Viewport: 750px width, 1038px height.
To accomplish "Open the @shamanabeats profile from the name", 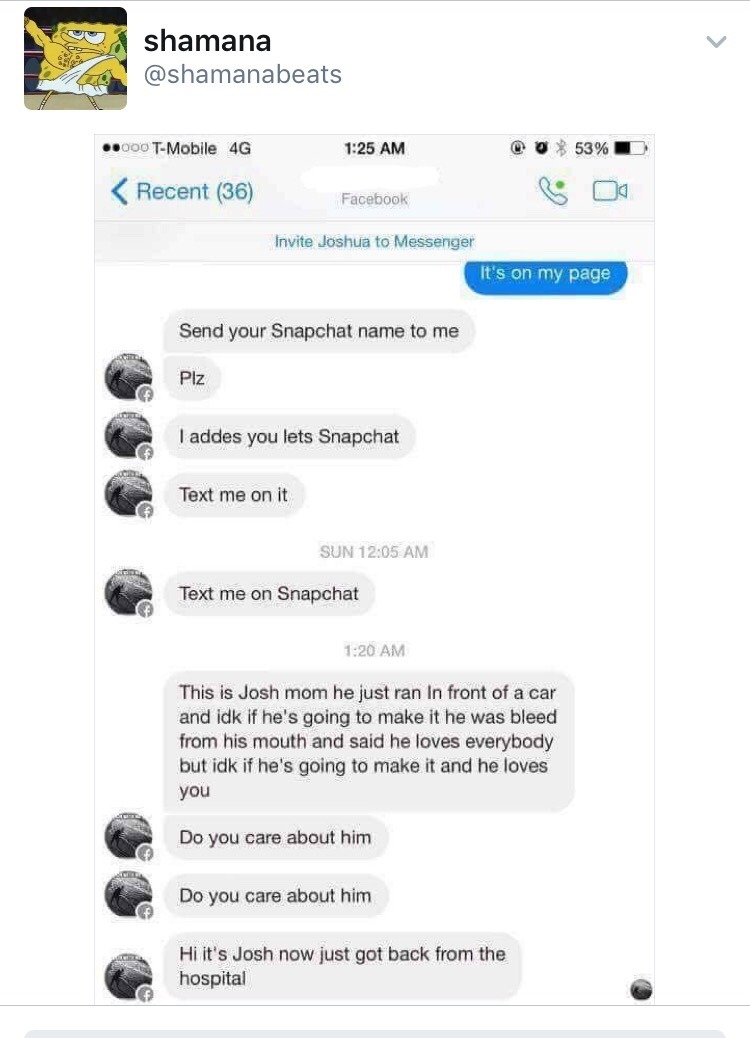I will tap(207, 41).
